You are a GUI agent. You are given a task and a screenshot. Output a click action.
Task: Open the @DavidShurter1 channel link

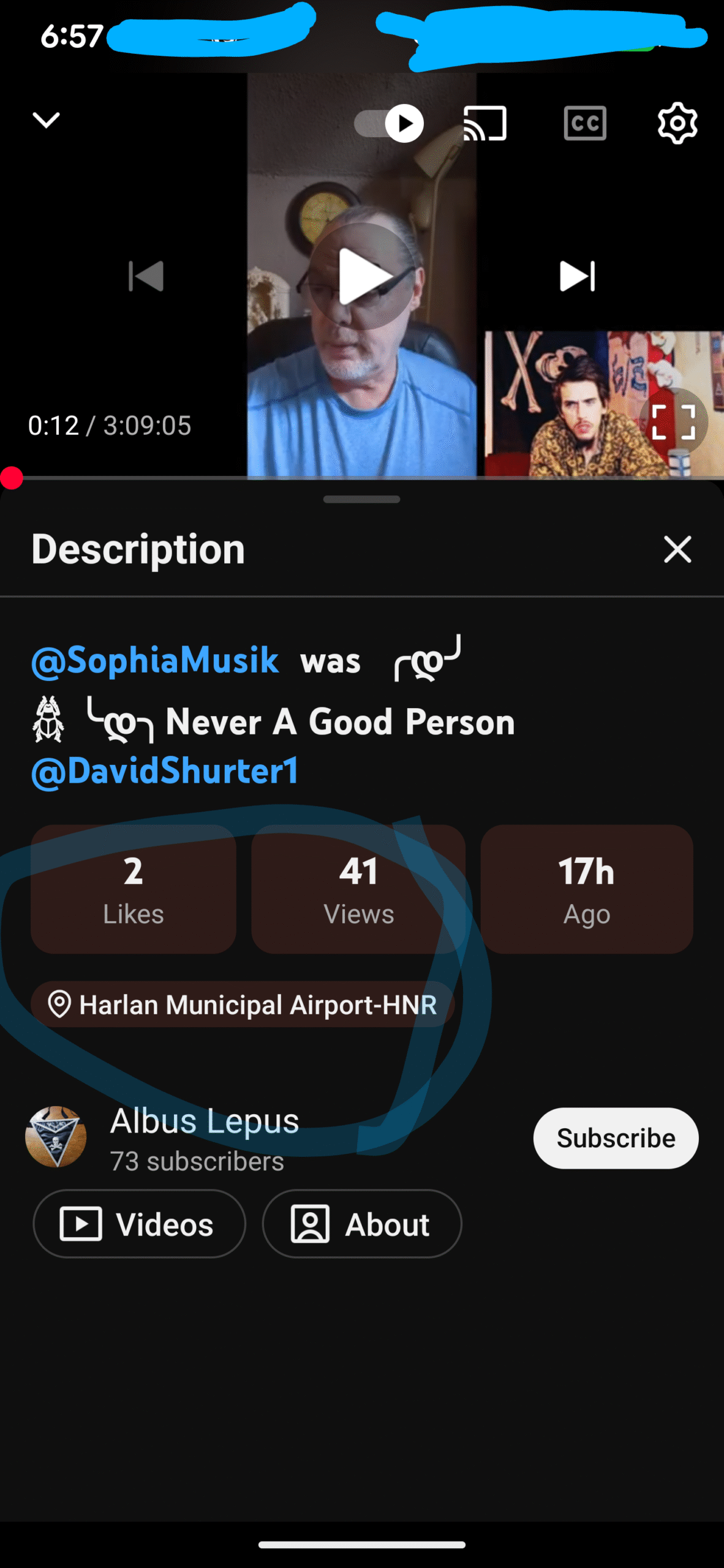coord(165,771)
